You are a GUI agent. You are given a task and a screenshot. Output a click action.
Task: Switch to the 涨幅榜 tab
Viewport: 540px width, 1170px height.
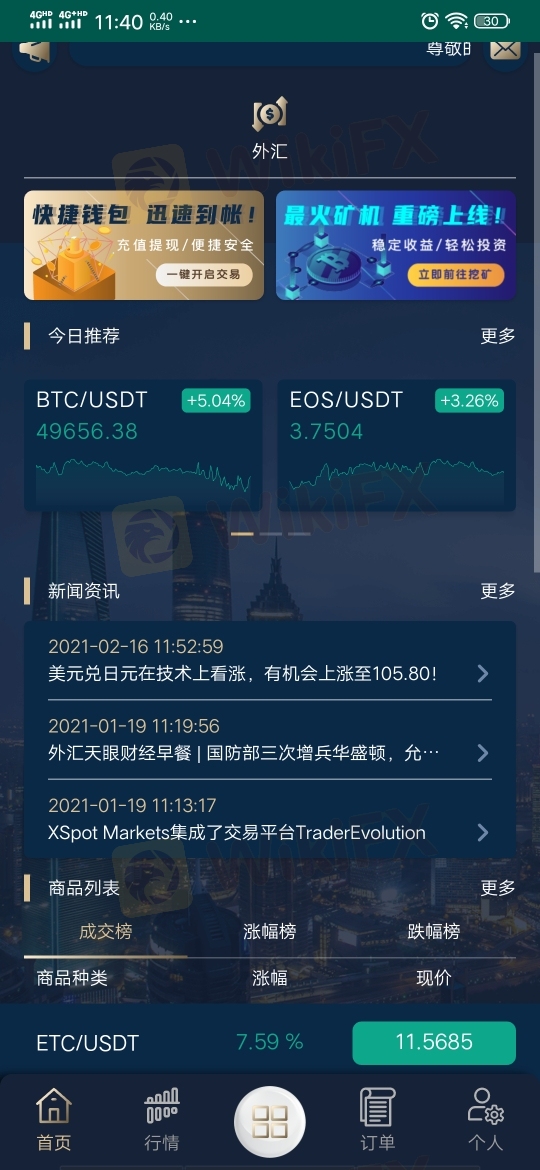pos(270,931)
